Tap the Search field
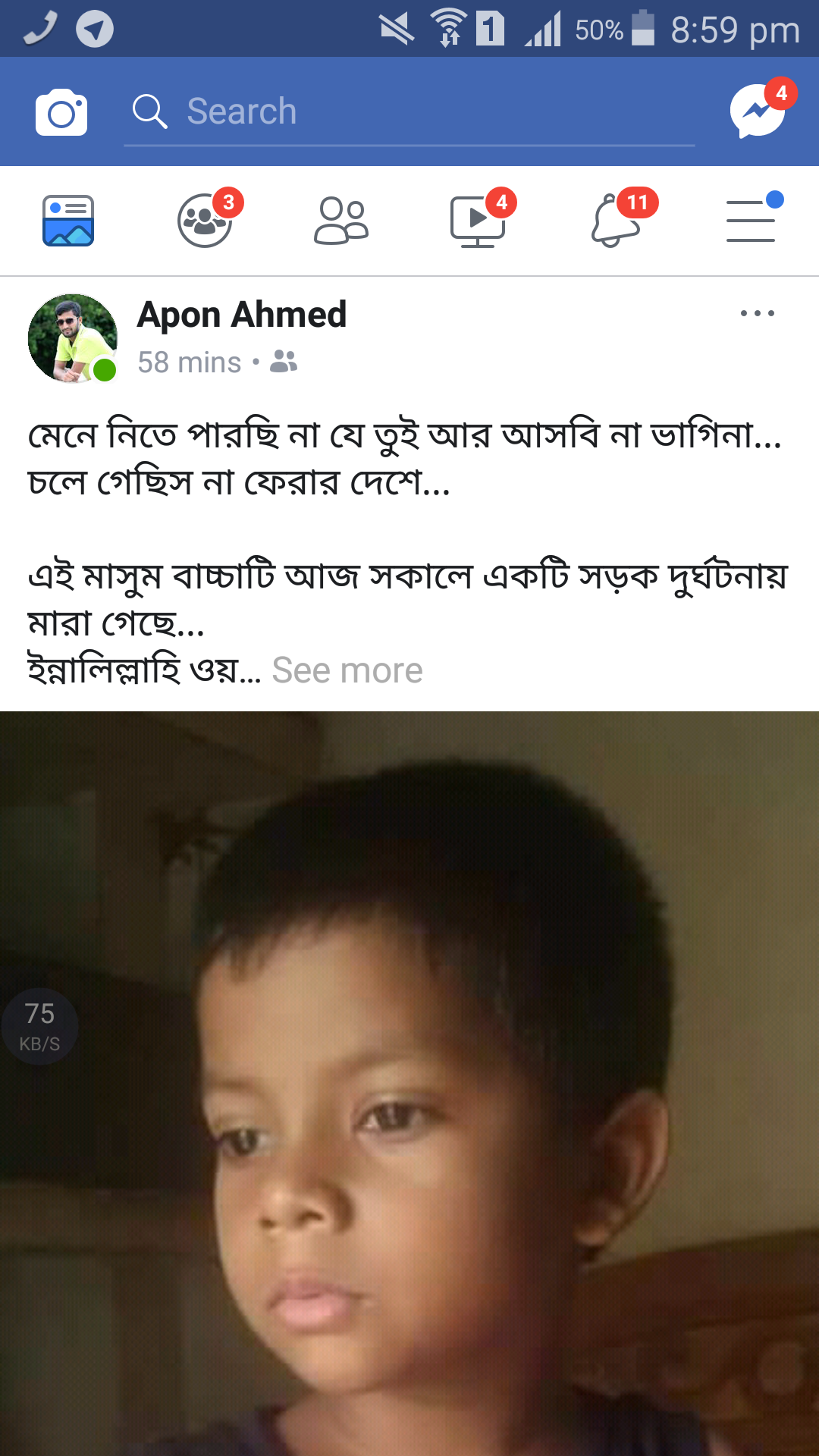819x1456 pixels. point(409,112)
